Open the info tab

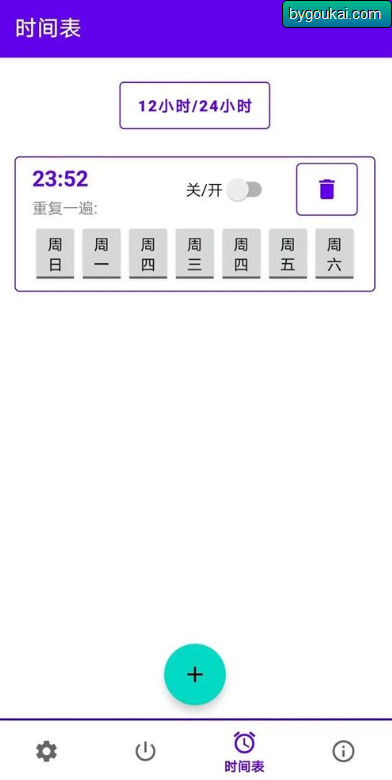coord(343,751)
